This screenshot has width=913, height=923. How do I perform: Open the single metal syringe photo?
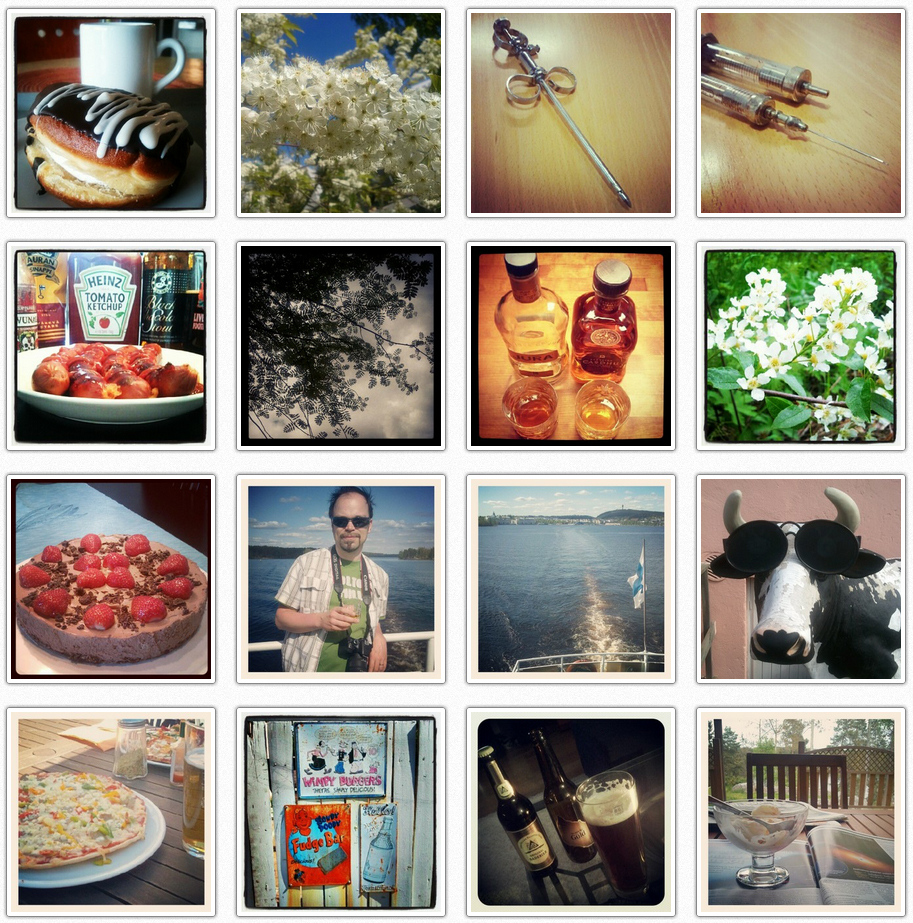[571, 113]
